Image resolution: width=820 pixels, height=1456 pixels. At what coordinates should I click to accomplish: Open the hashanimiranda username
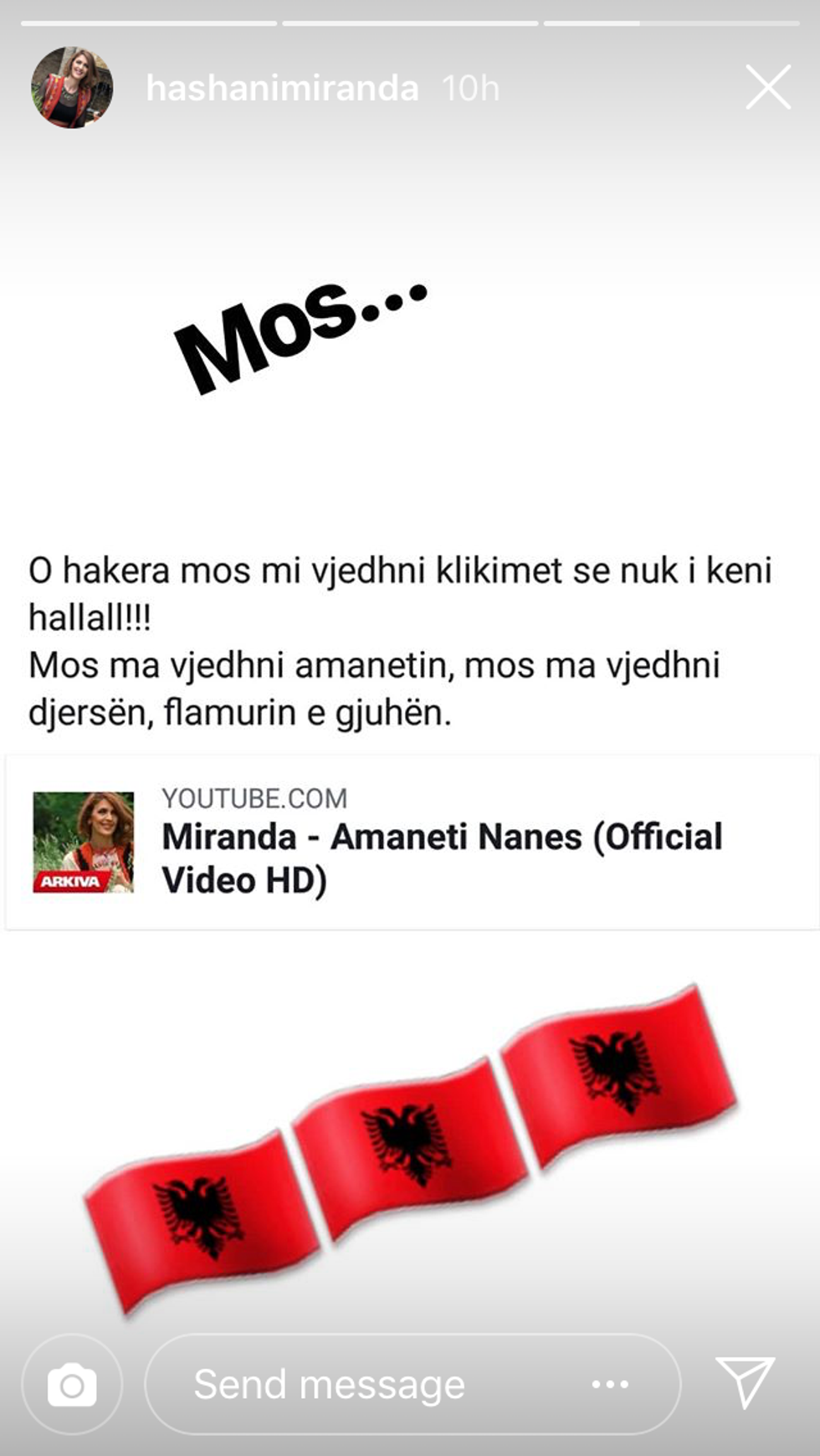282,88
